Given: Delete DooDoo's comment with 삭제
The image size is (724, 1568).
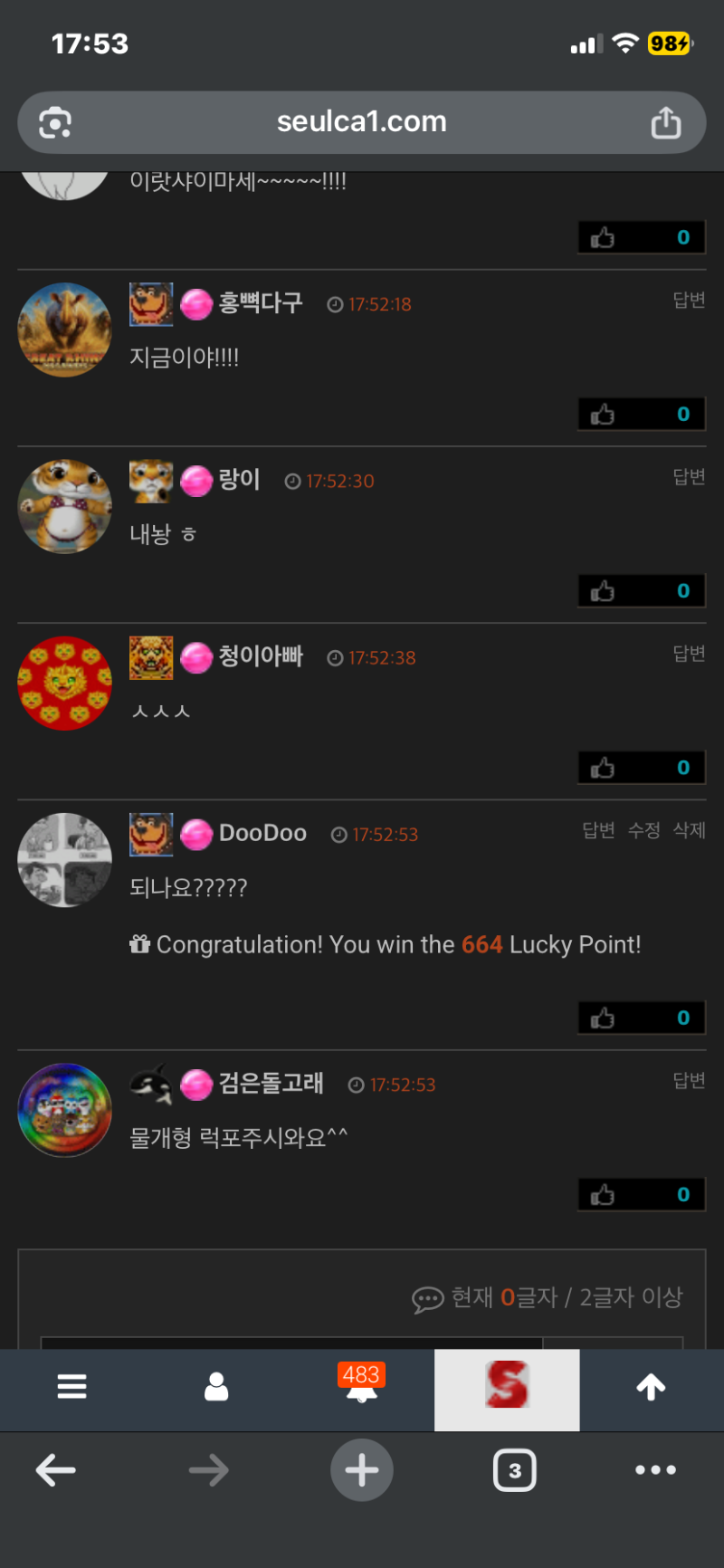Looking at the screenshot, I should coord(689,830).
